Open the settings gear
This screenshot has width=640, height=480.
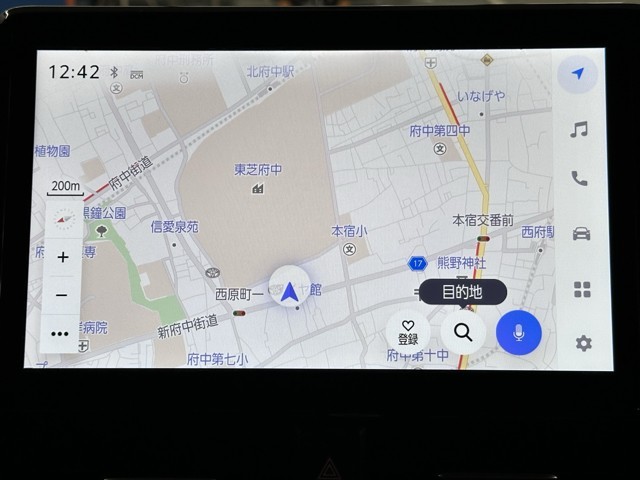[x=583, y=343]
